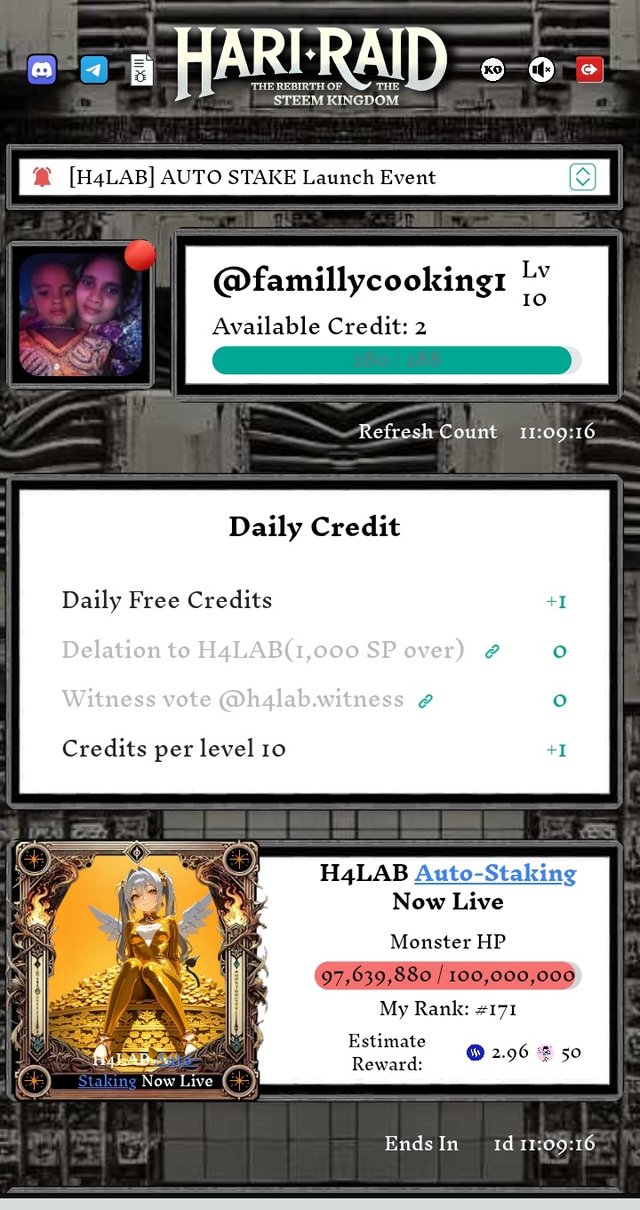Open the Discord icon
The height and width of the screenshot is (1210, 640).
tap(42, 69)
